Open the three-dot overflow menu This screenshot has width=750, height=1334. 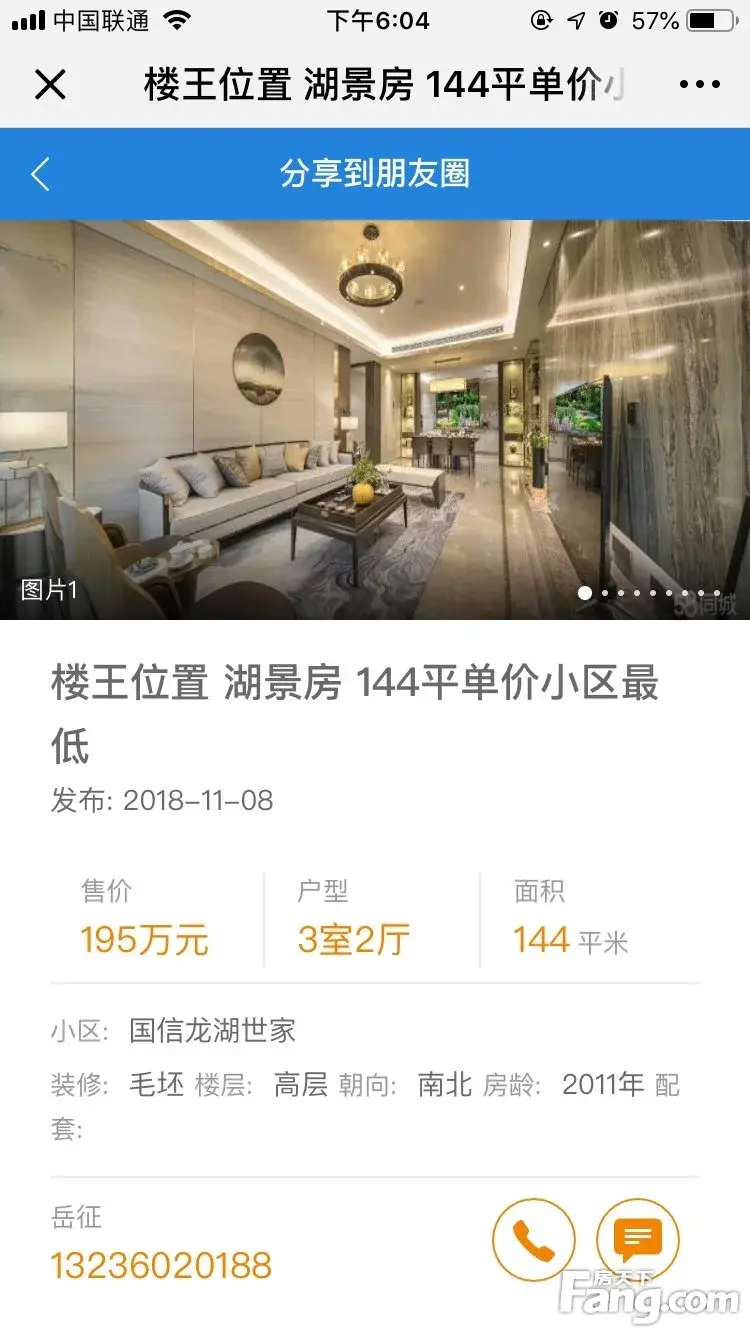(x=699, y=85)
